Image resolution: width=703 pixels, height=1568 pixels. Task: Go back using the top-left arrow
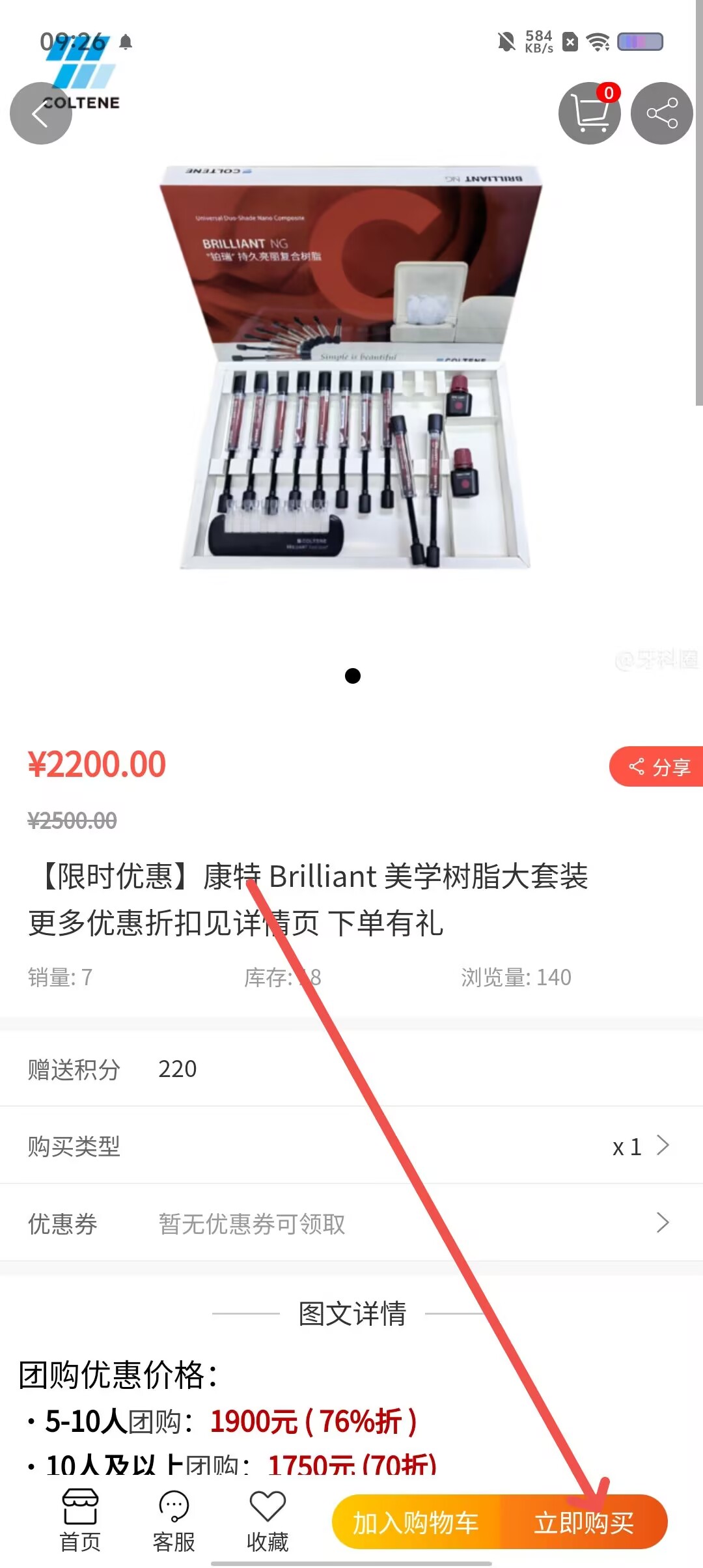40,114
